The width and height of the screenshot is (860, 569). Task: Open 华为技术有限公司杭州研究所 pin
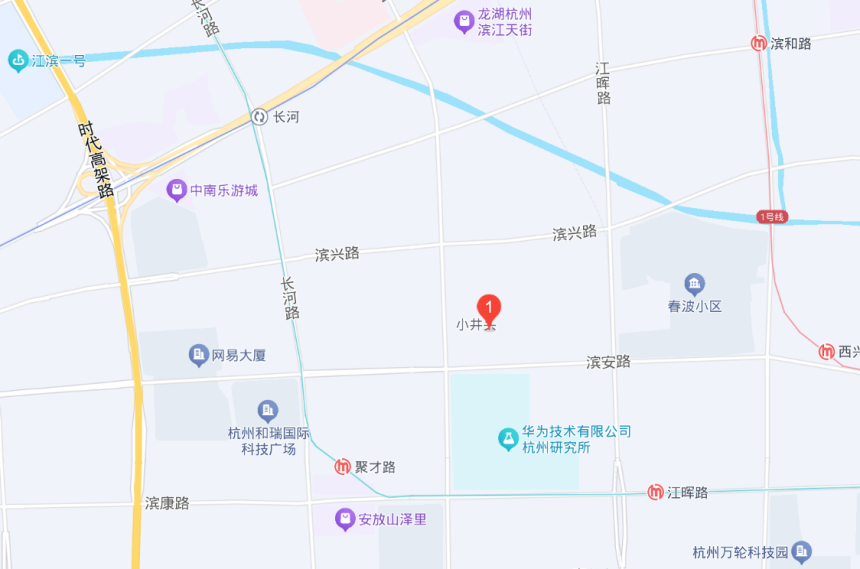point(509,438)
